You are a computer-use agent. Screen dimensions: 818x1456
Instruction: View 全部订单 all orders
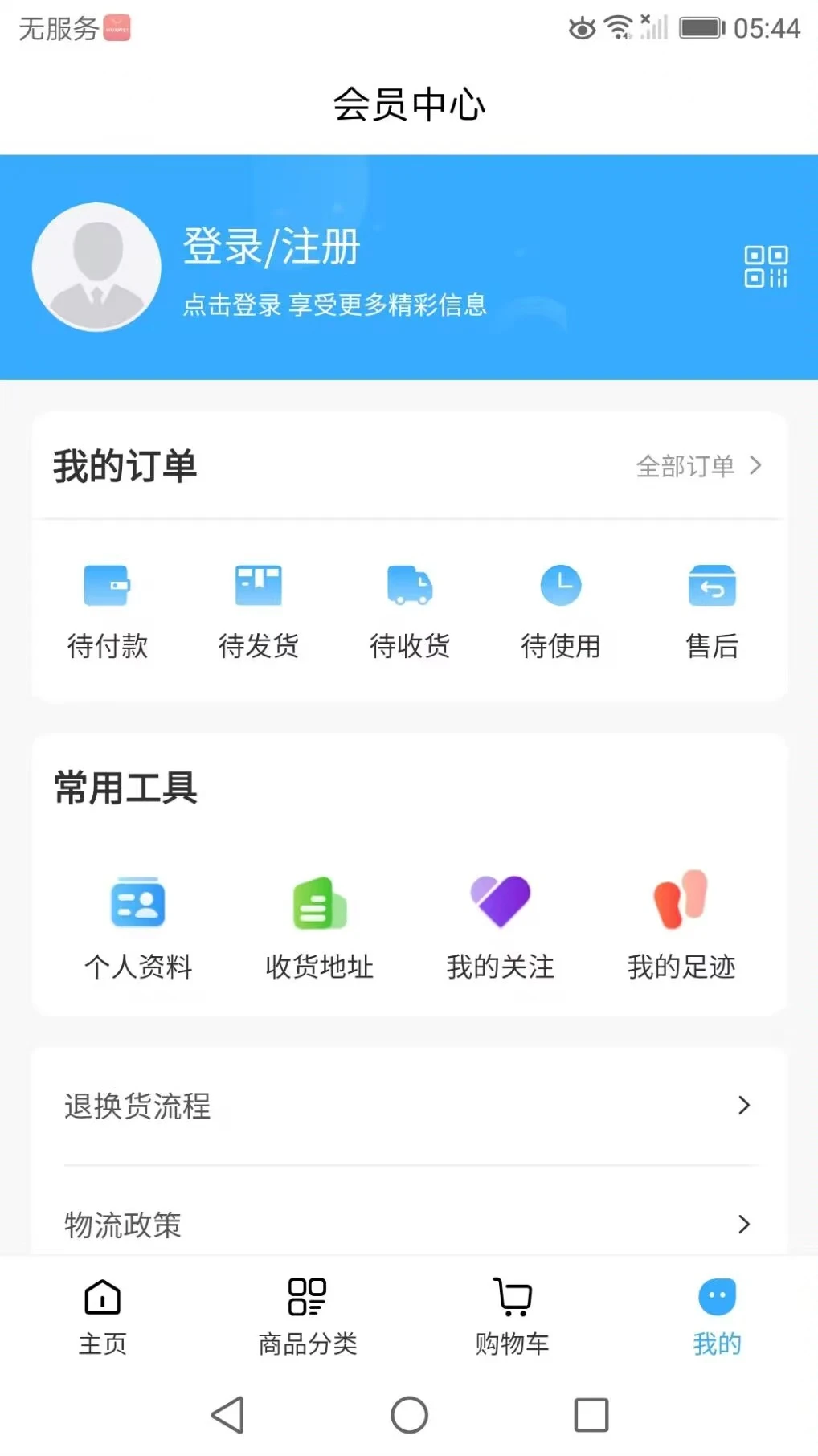tap(697, 466)
